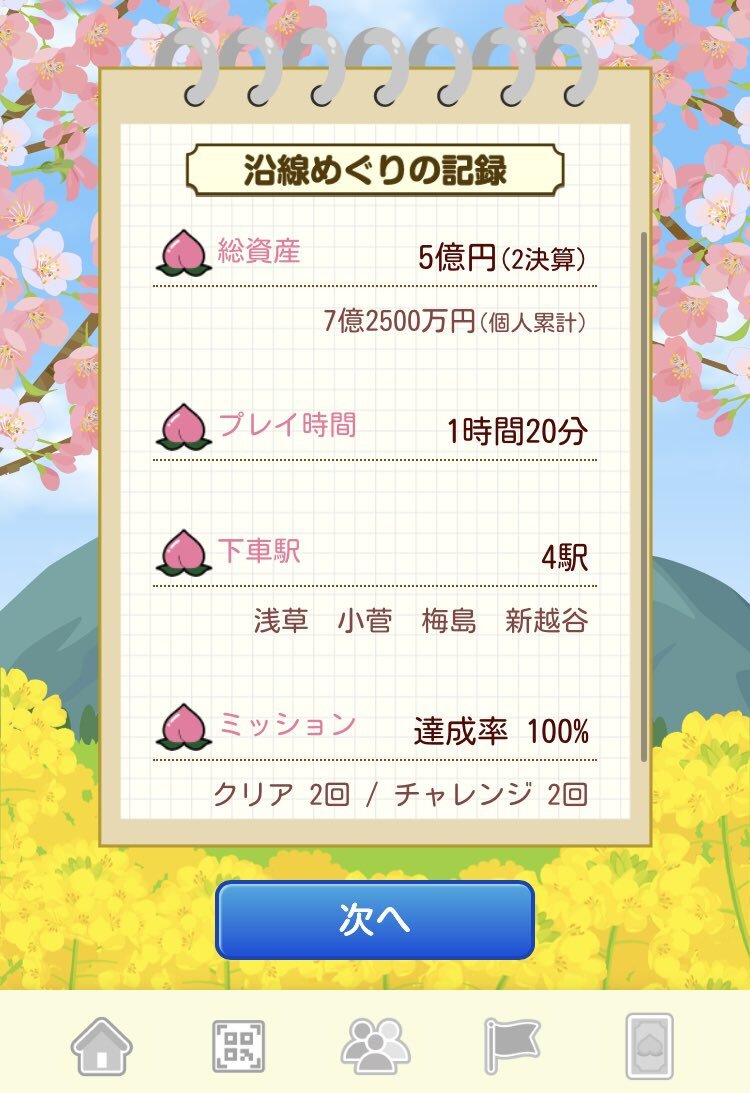Switch to the friends tab
The height and width of the screenshot is (1093, 750).
tap(375, 1046)
